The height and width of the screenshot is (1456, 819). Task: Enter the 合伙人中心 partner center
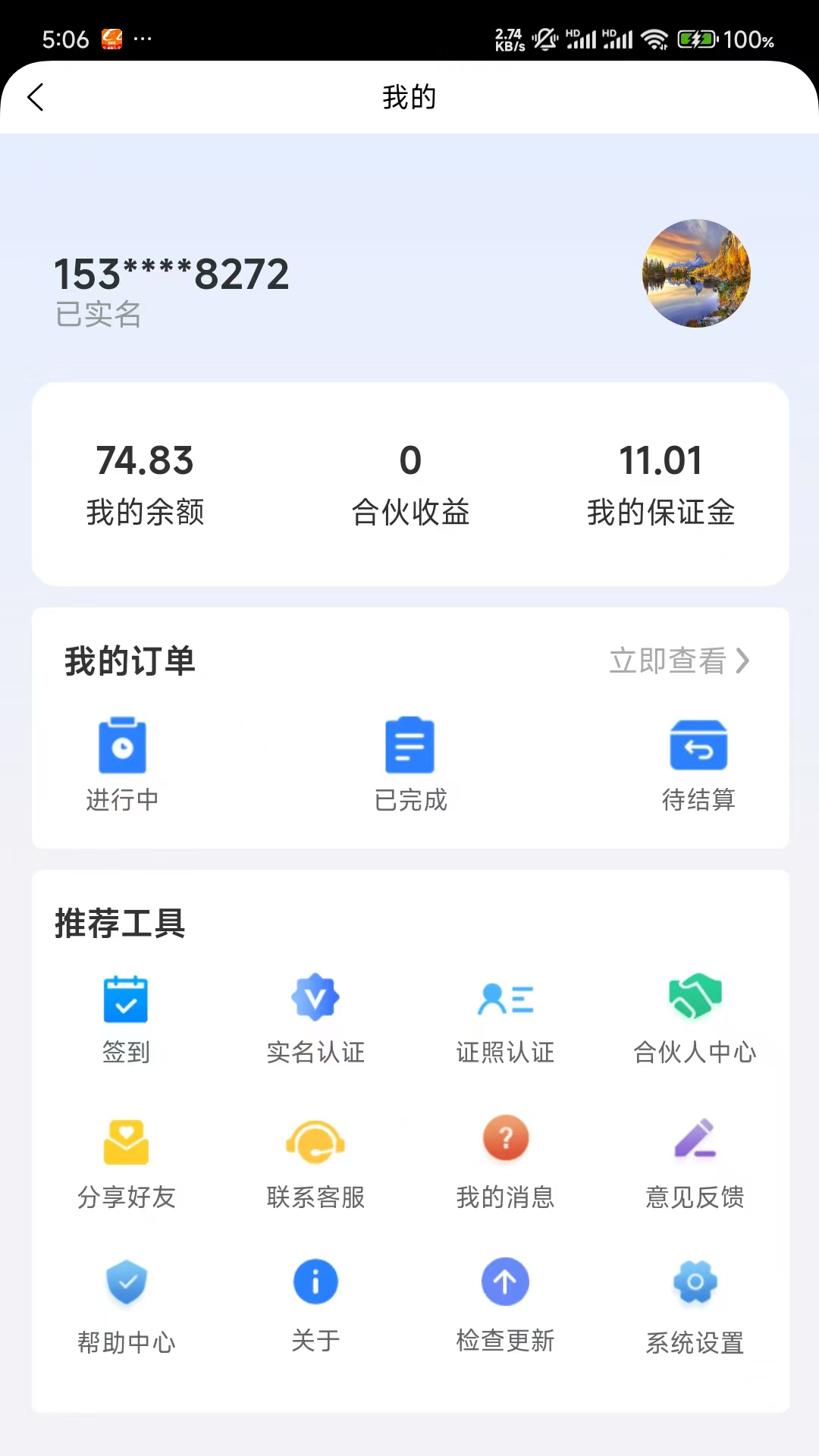(x=695, y=1016)
